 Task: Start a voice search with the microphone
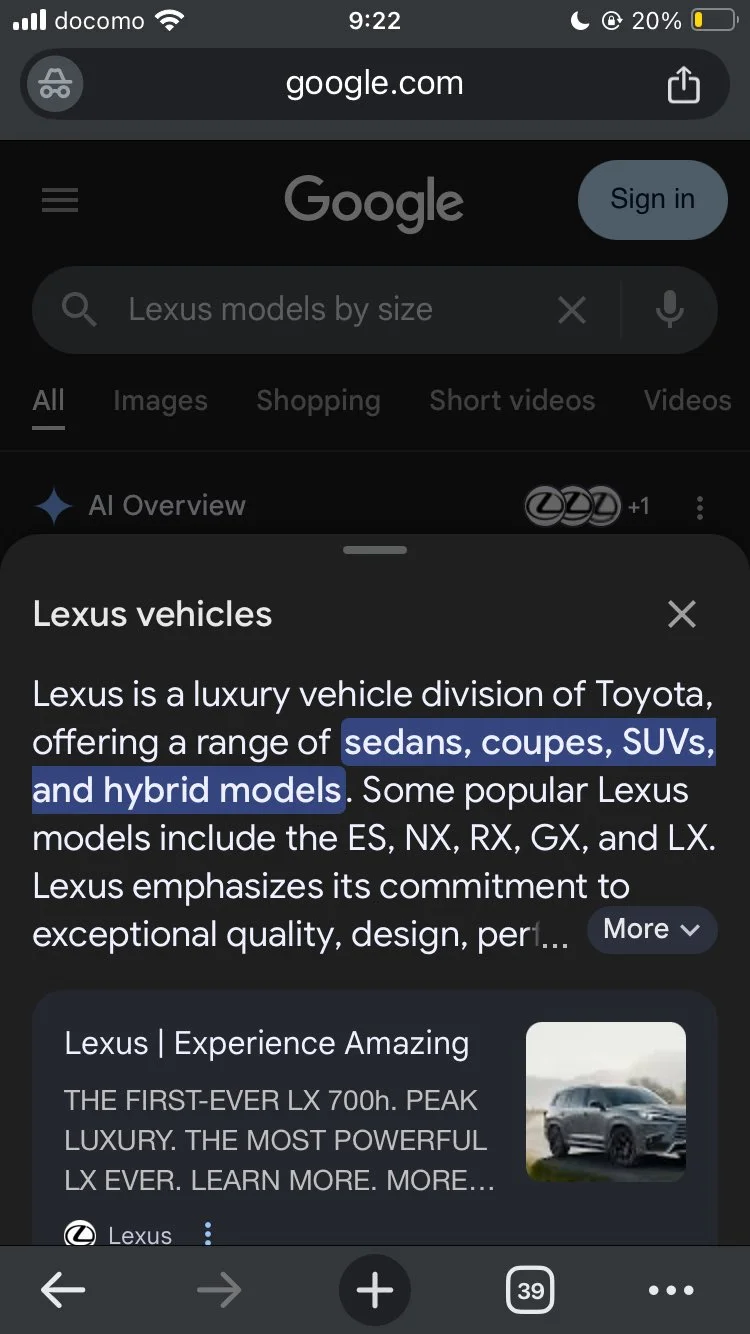pyautogui.click(x=670, y=310)
